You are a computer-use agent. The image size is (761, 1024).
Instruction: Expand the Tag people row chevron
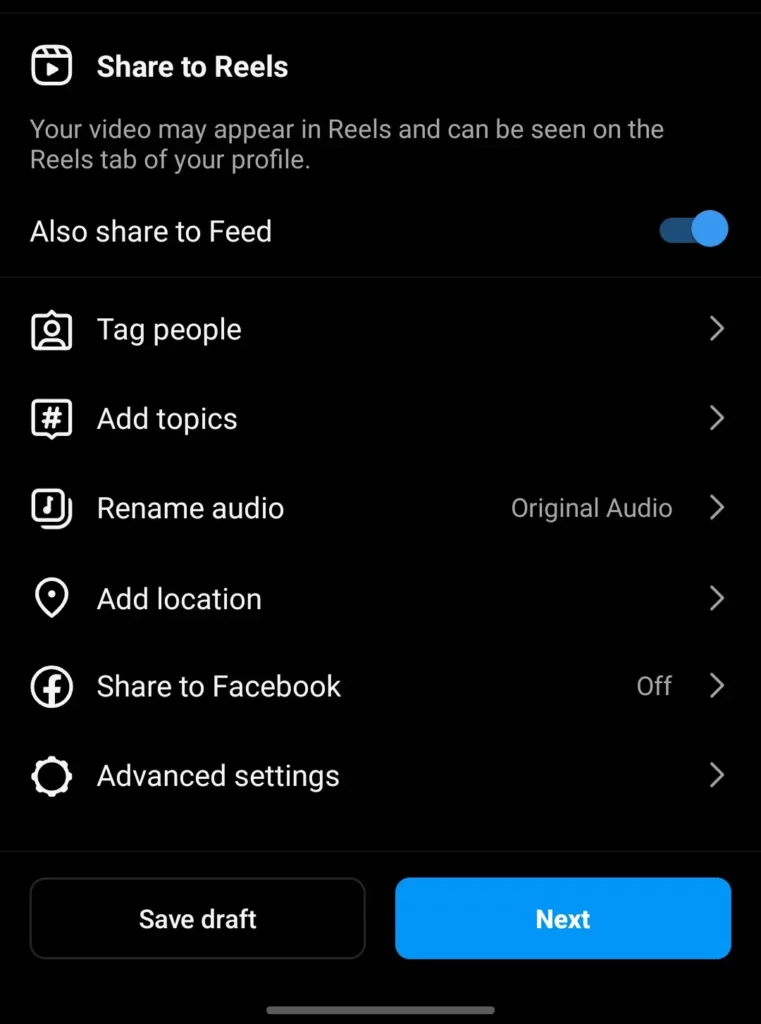pos(717,329)
